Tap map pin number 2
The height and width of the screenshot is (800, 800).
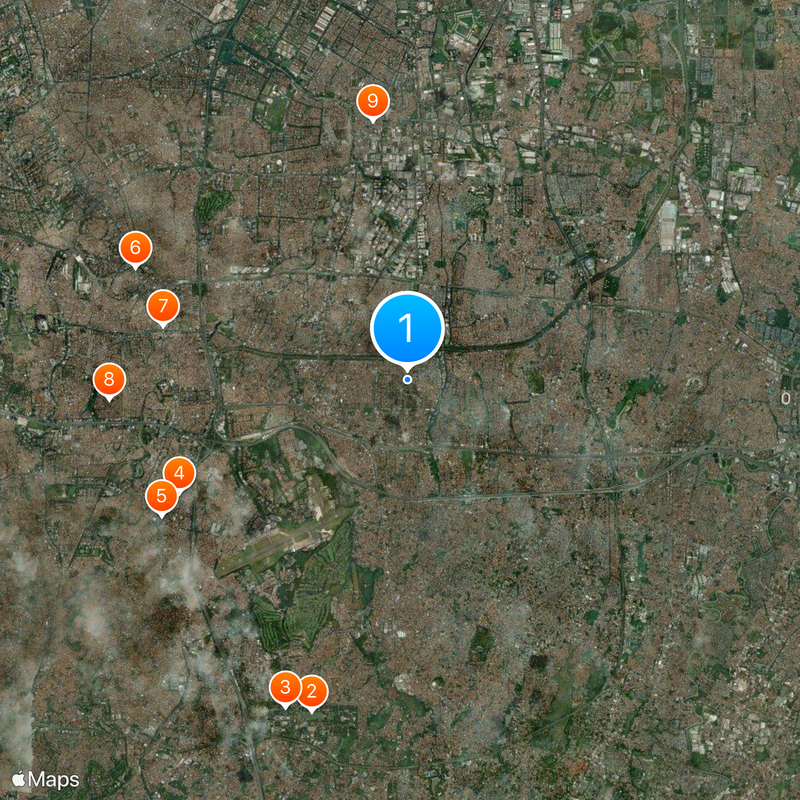(x=314, y=691)
